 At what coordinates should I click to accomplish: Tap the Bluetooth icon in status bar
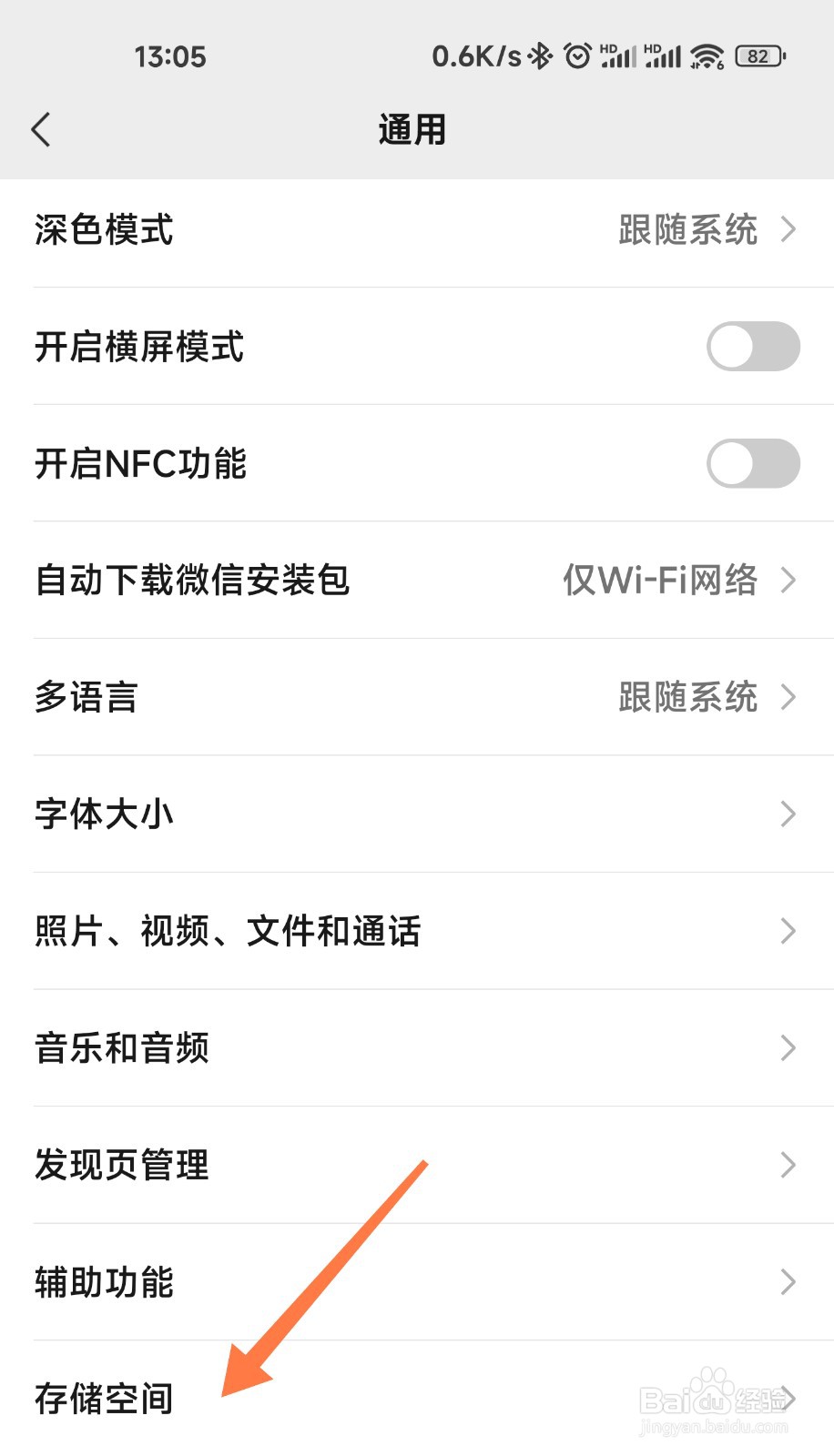coord(541,56)
